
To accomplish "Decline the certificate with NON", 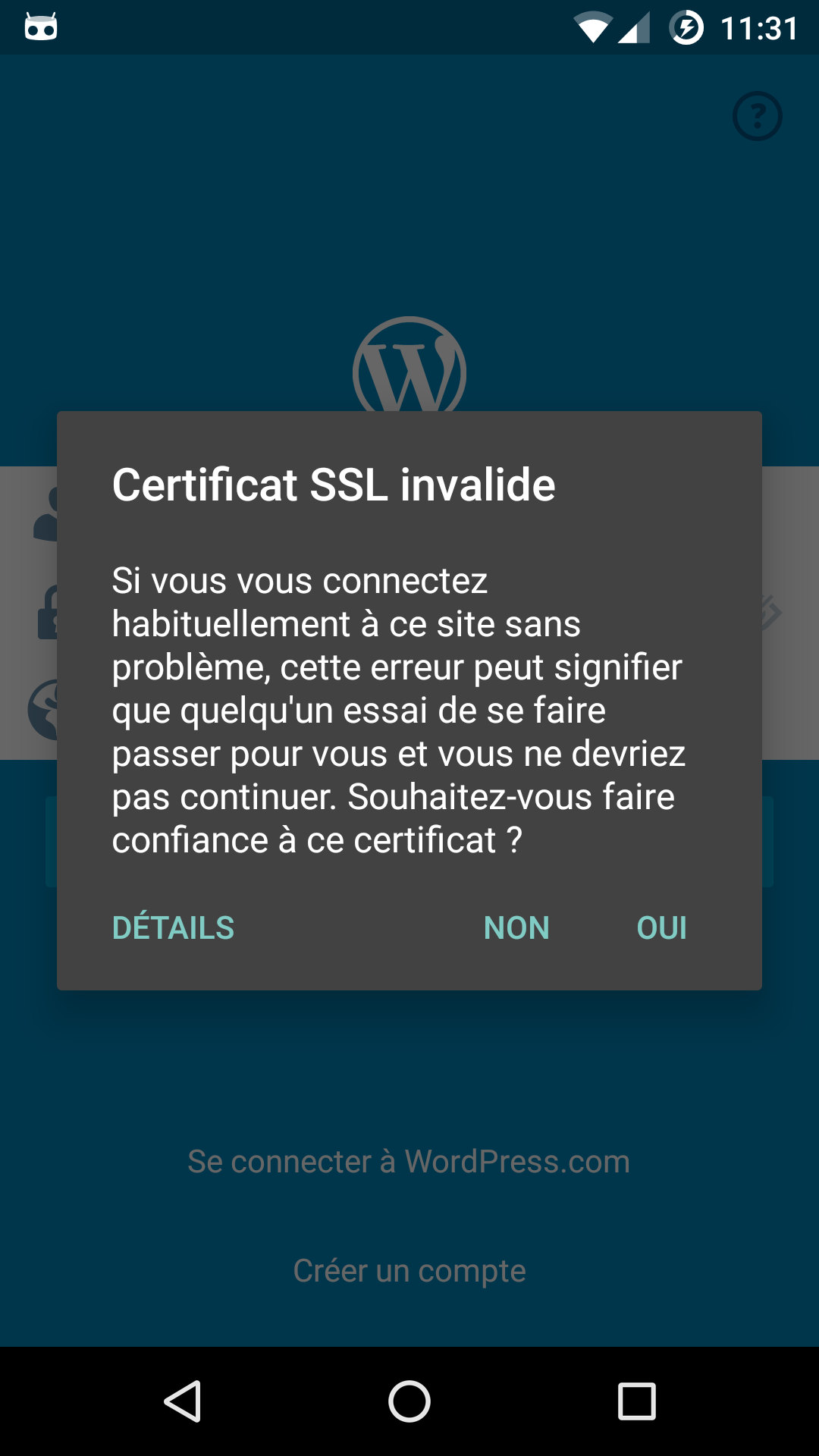I will pyautogui.click(x=516, y=927).
